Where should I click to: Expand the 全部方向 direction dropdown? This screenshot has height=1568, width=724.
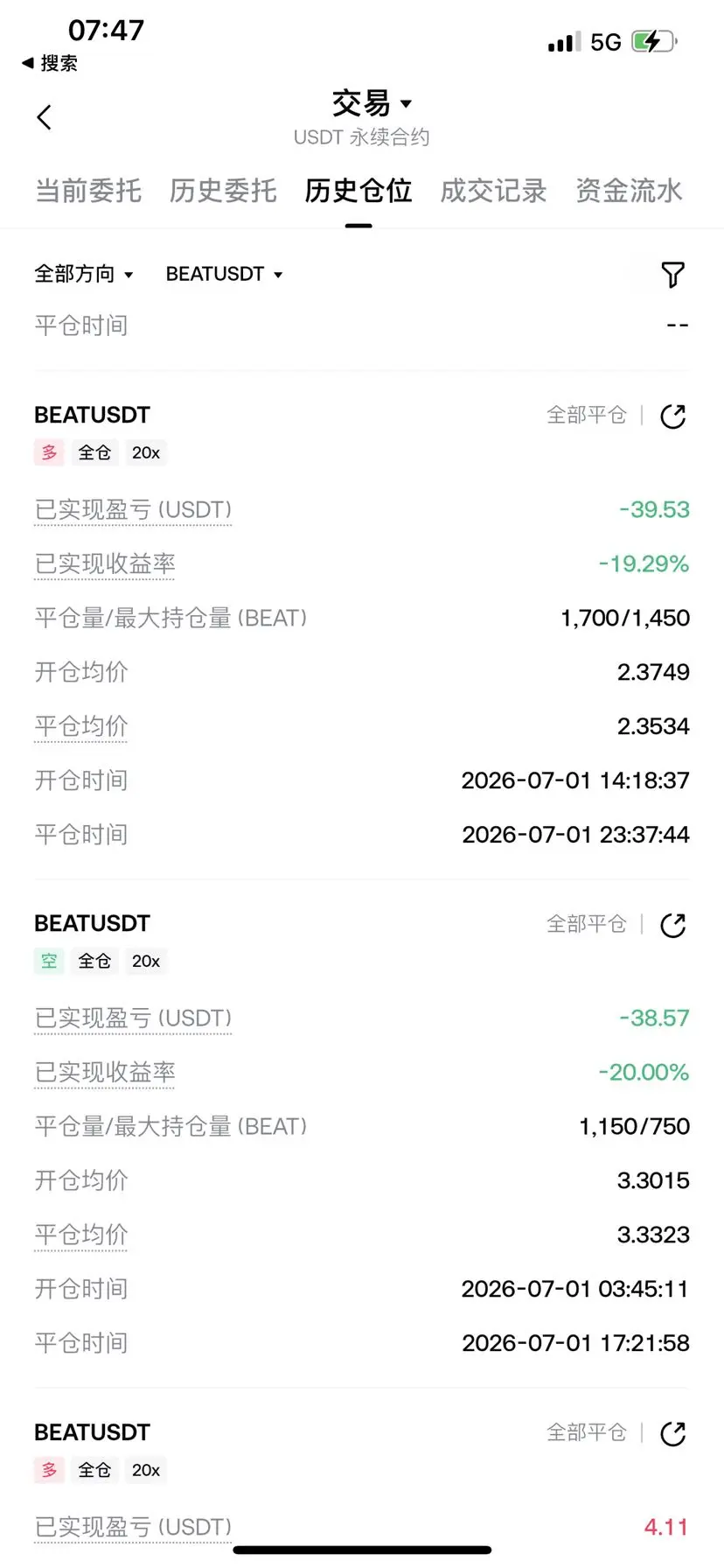pos(84,274)
